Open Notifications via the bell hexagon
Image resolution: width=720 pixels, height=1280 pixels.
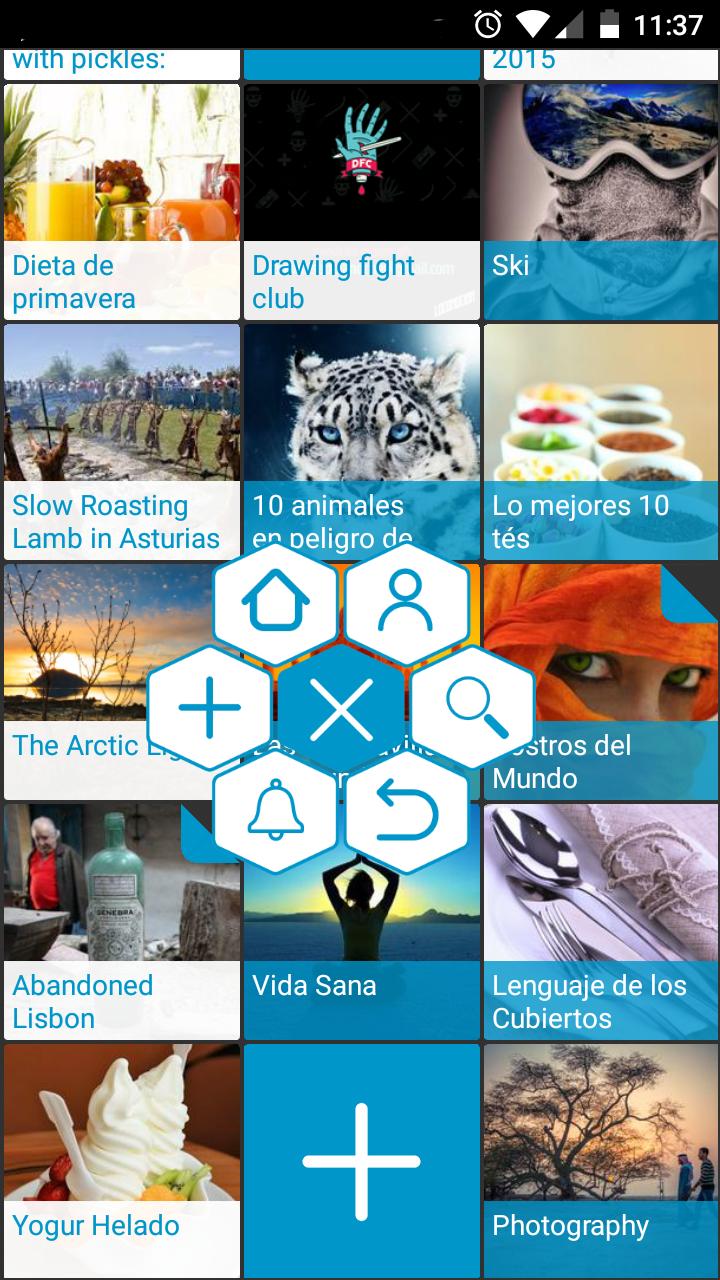(276, 810)
